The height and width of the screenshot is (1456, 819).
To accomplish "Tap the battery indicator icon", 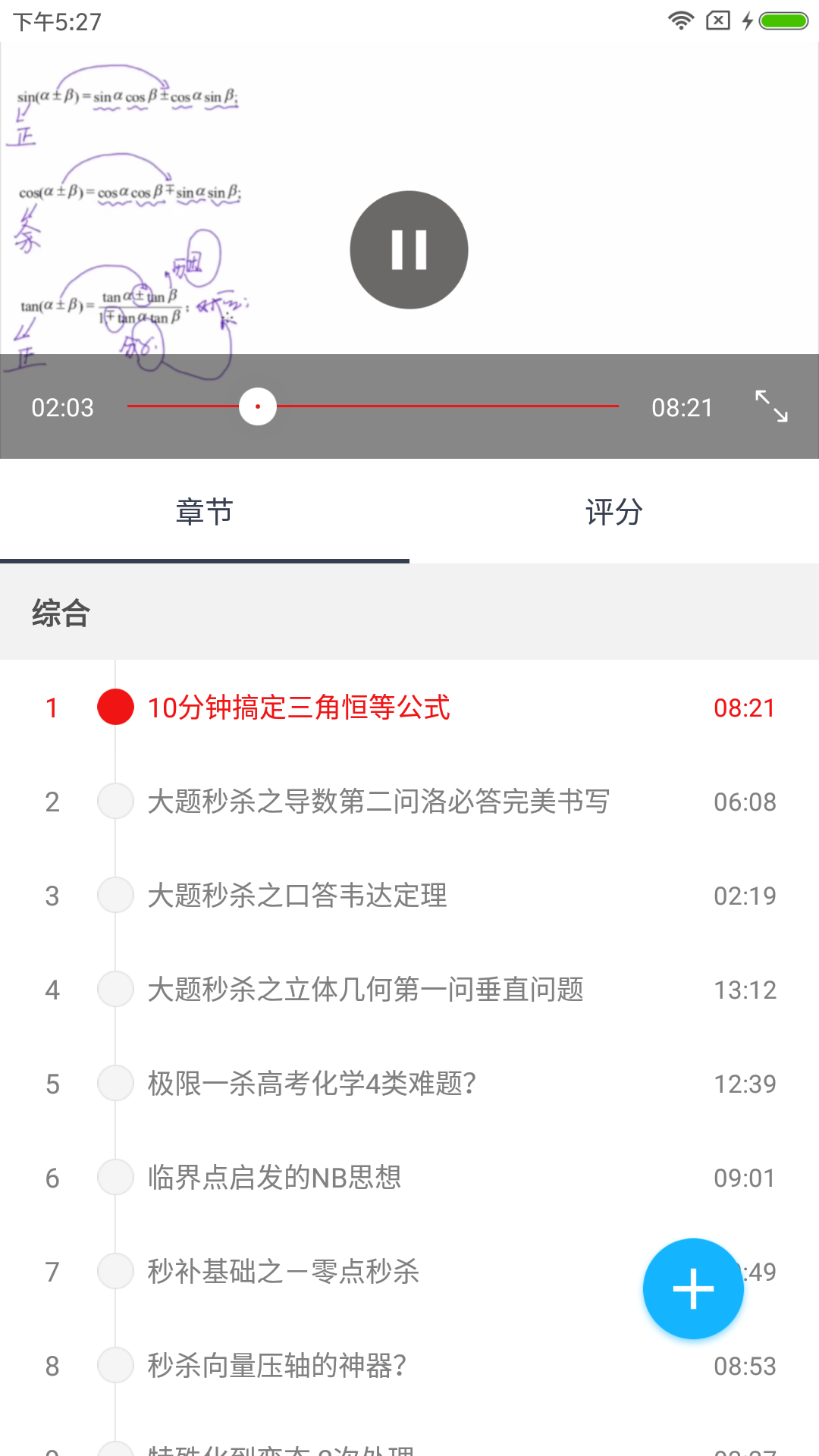I will [783, 21].
